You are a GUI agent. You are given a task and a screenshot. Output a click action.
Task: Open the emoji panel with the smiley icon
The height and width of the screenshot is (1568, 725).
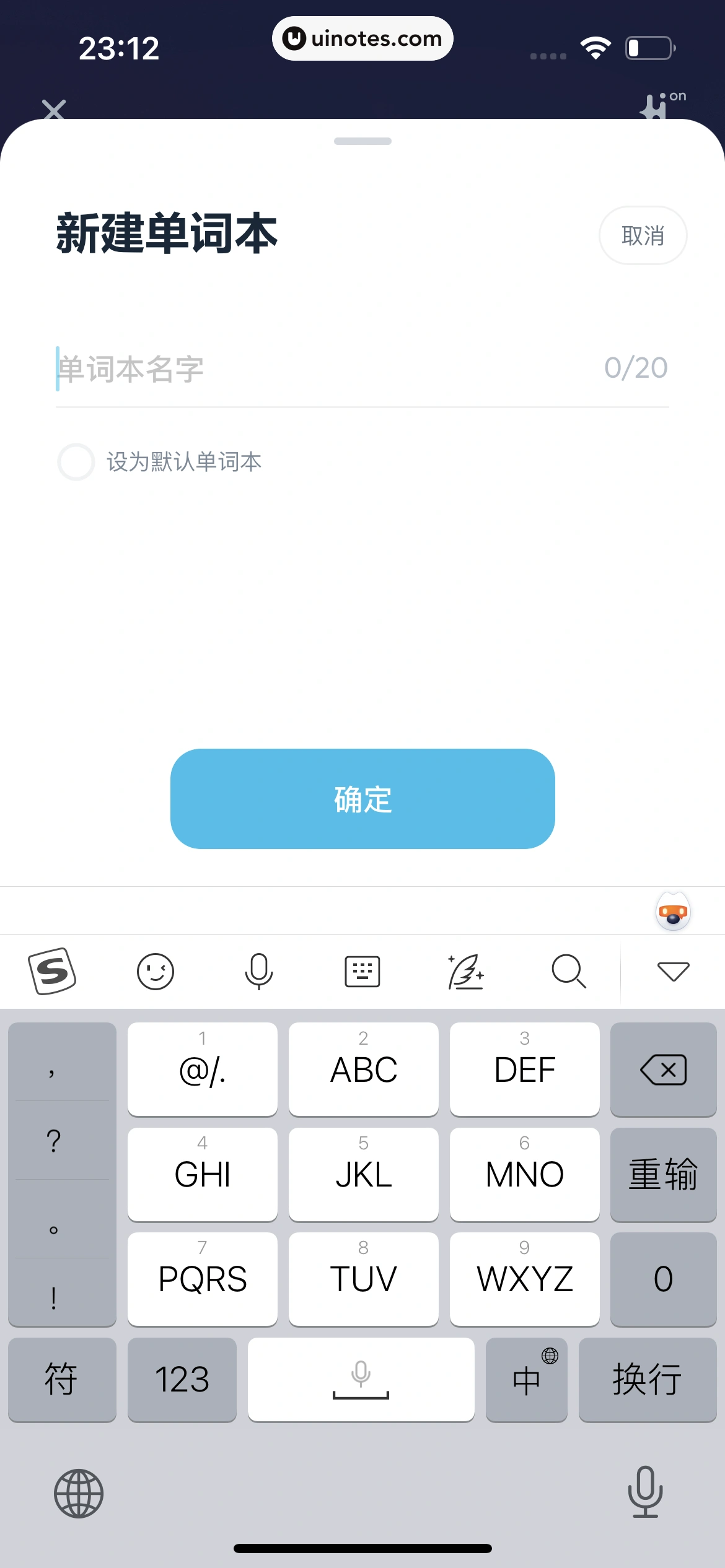click(x=156, y=971)
